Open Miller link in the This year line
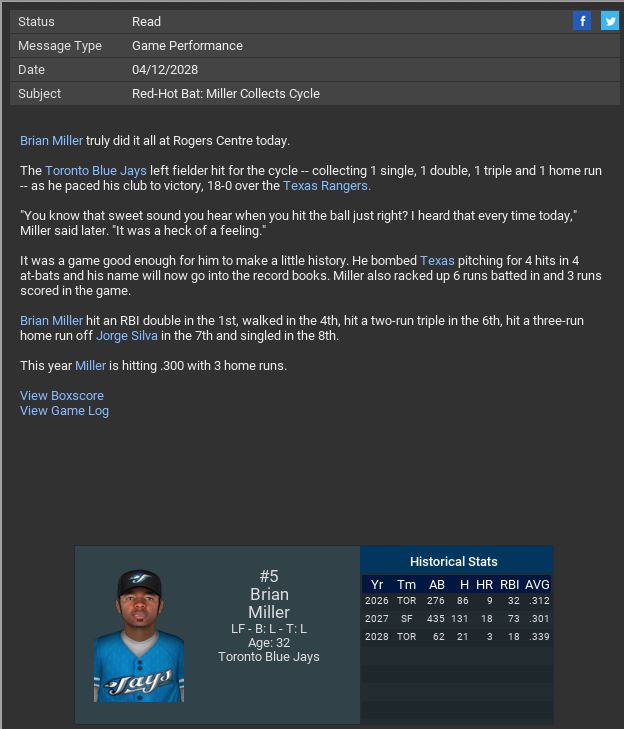624x729 pixels. pos(90,366)
